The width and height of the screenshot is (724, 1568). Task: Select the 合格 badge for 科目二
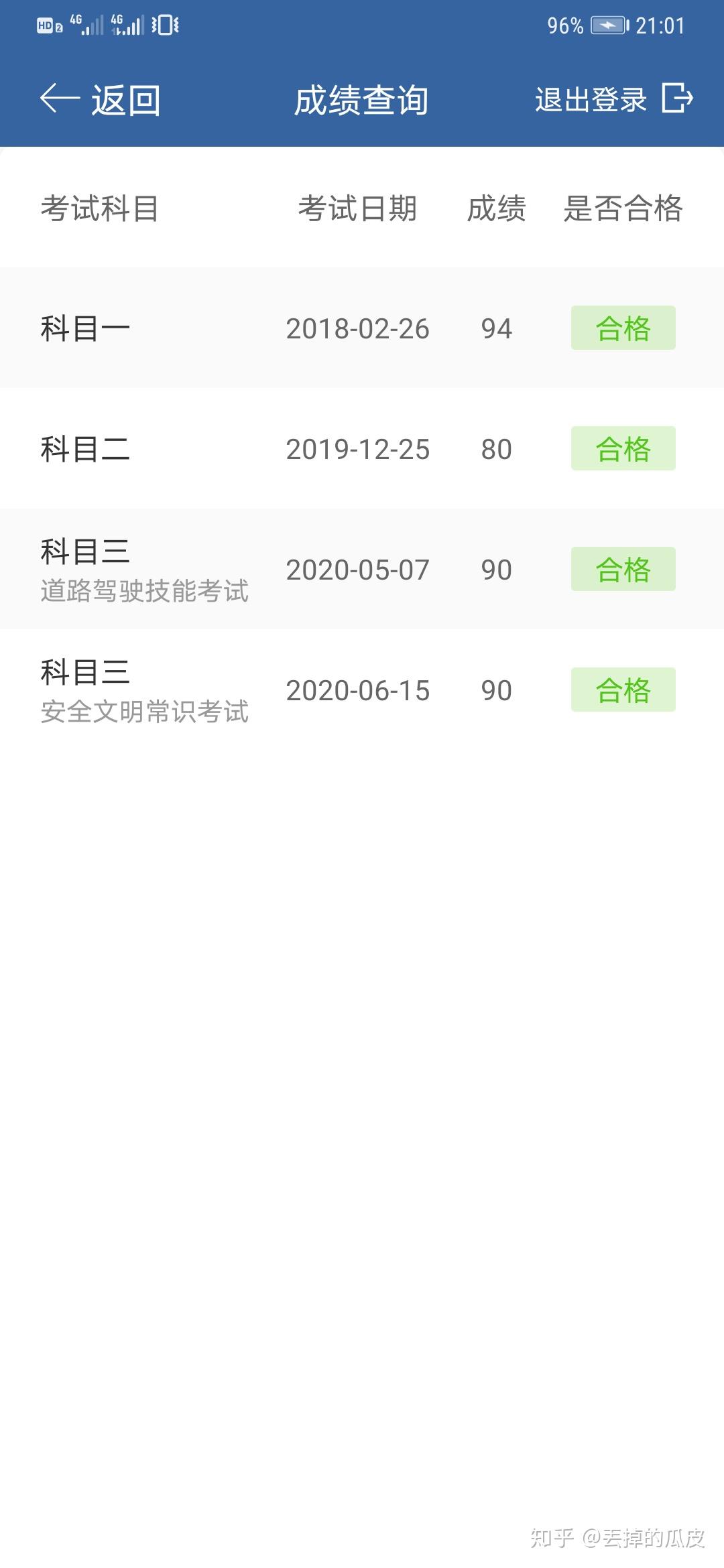click(622, 449)
